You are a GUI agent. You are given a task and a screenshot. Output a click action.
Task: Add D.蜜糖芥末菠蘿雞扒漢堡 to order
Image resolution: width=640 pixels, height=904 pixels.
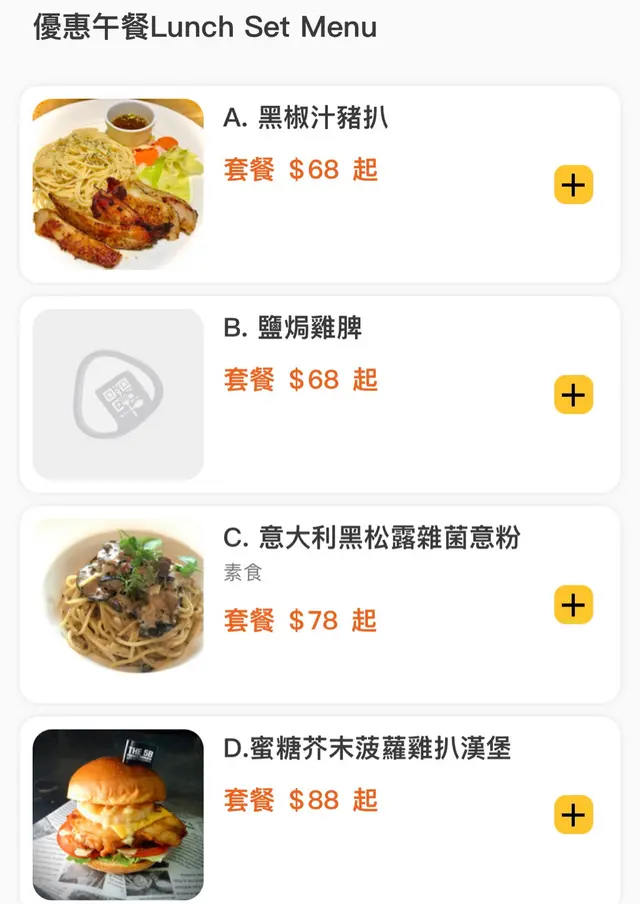pyautogui.click(x=573, y=815)
